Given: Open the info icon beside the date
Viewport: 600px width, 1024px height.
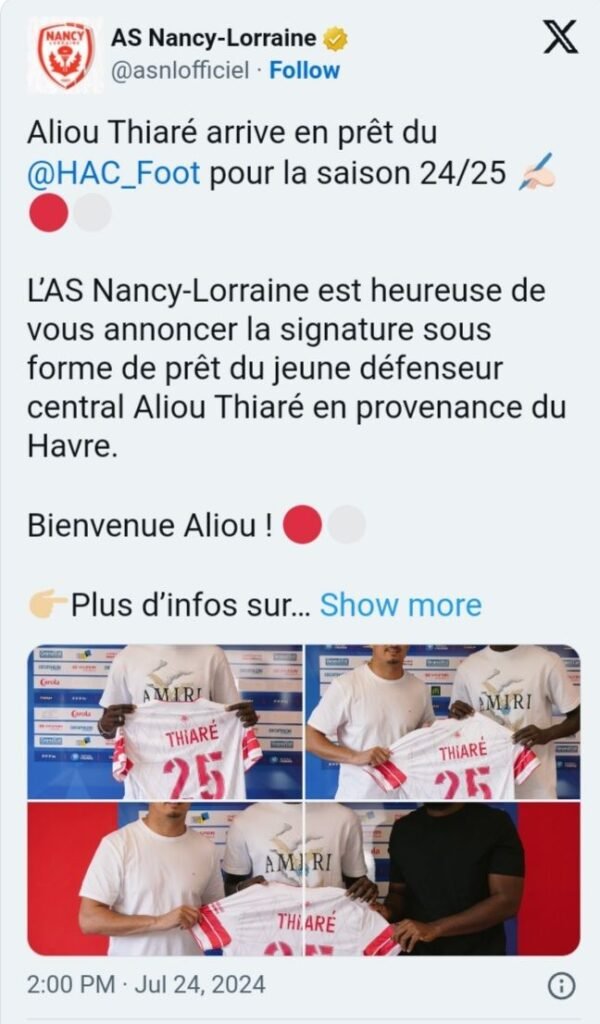Looking at the screenshot, I should point(561,985).
